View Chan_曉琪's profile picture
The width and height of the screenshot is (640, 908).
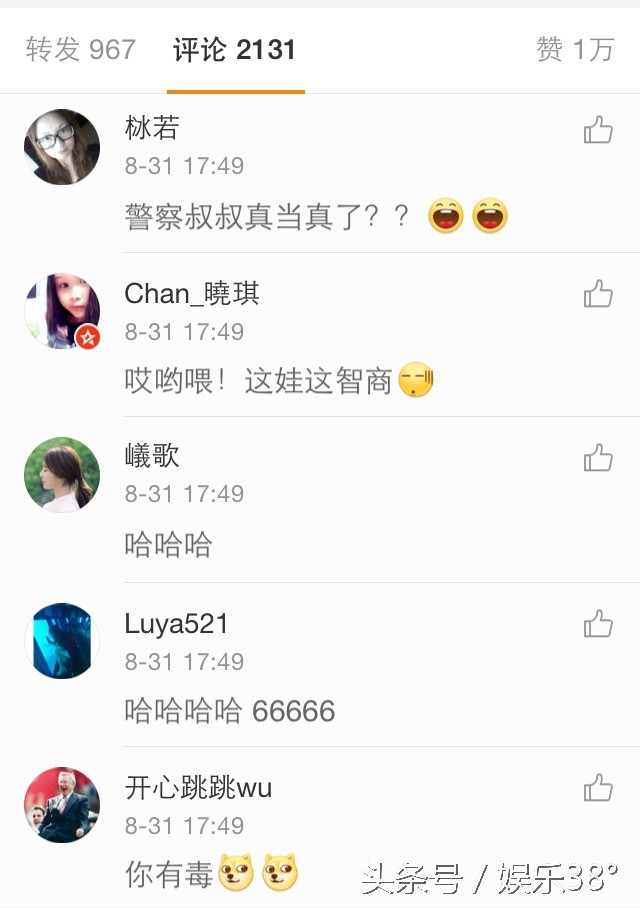(x=62, y=311)
